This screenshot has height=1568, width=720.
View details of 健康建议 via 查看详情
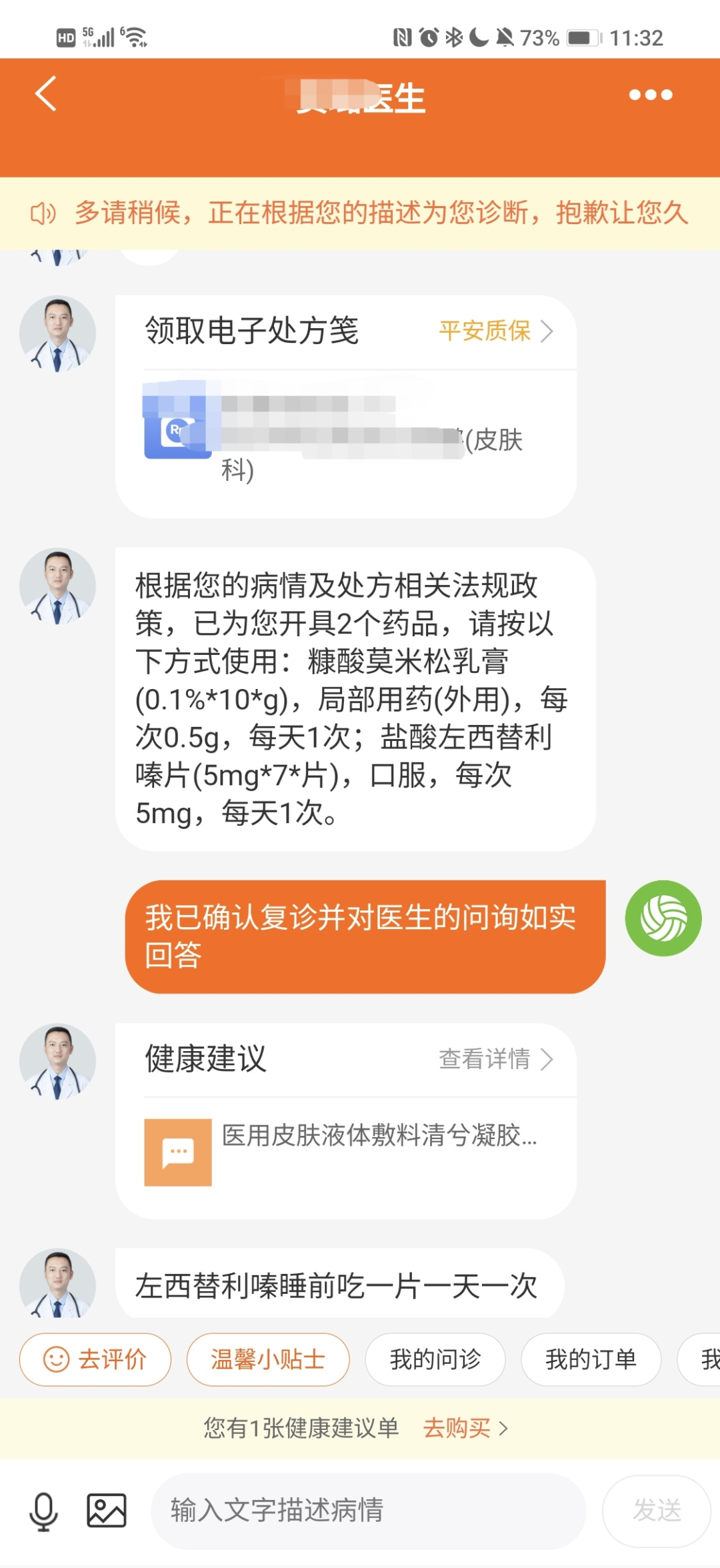[x=495, y=1058]
